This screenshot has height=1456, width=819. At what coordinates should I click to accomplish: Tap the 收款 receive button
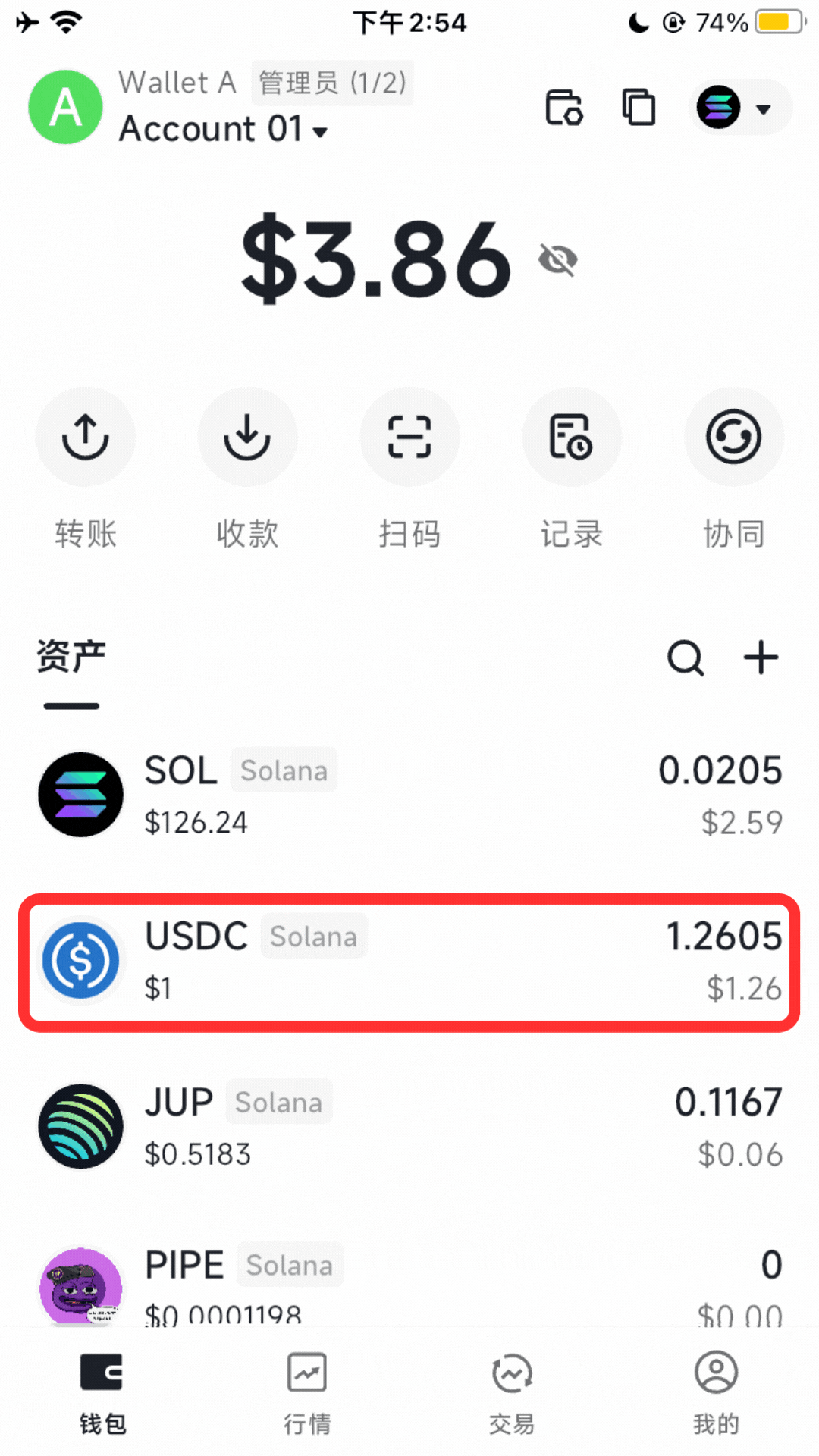coord(247,438)
